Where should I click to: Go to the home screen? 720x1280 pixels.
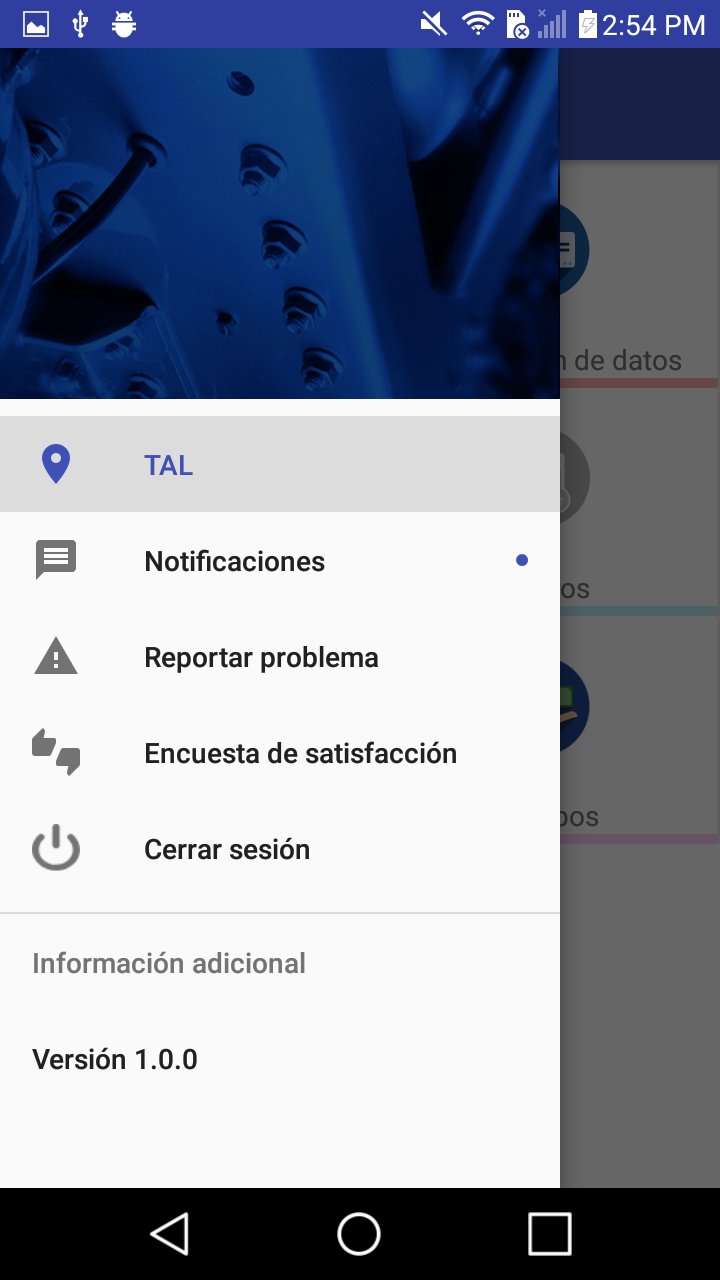click(x=359, y=1233)
